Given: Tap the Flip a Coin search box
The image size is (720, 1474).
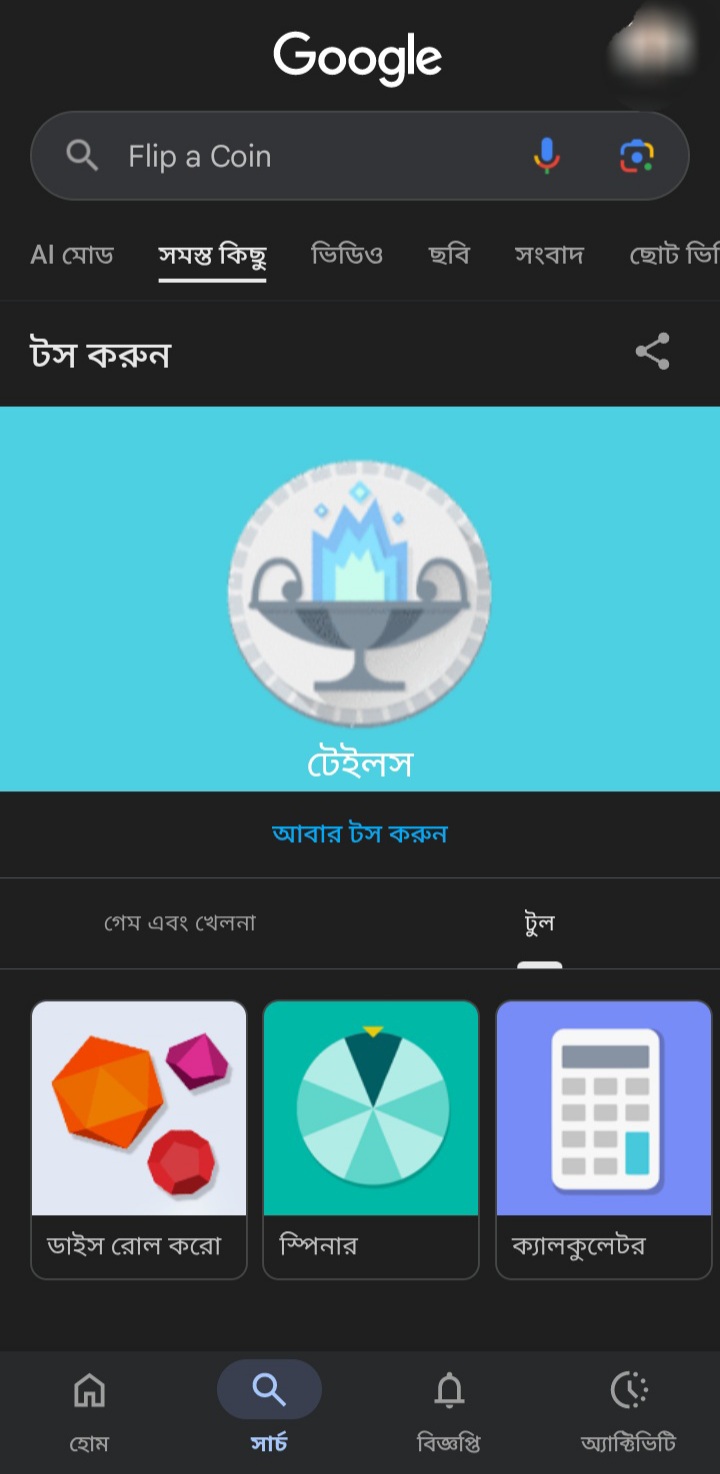Looking at the screenshot, I should click(x=300, y=156).
